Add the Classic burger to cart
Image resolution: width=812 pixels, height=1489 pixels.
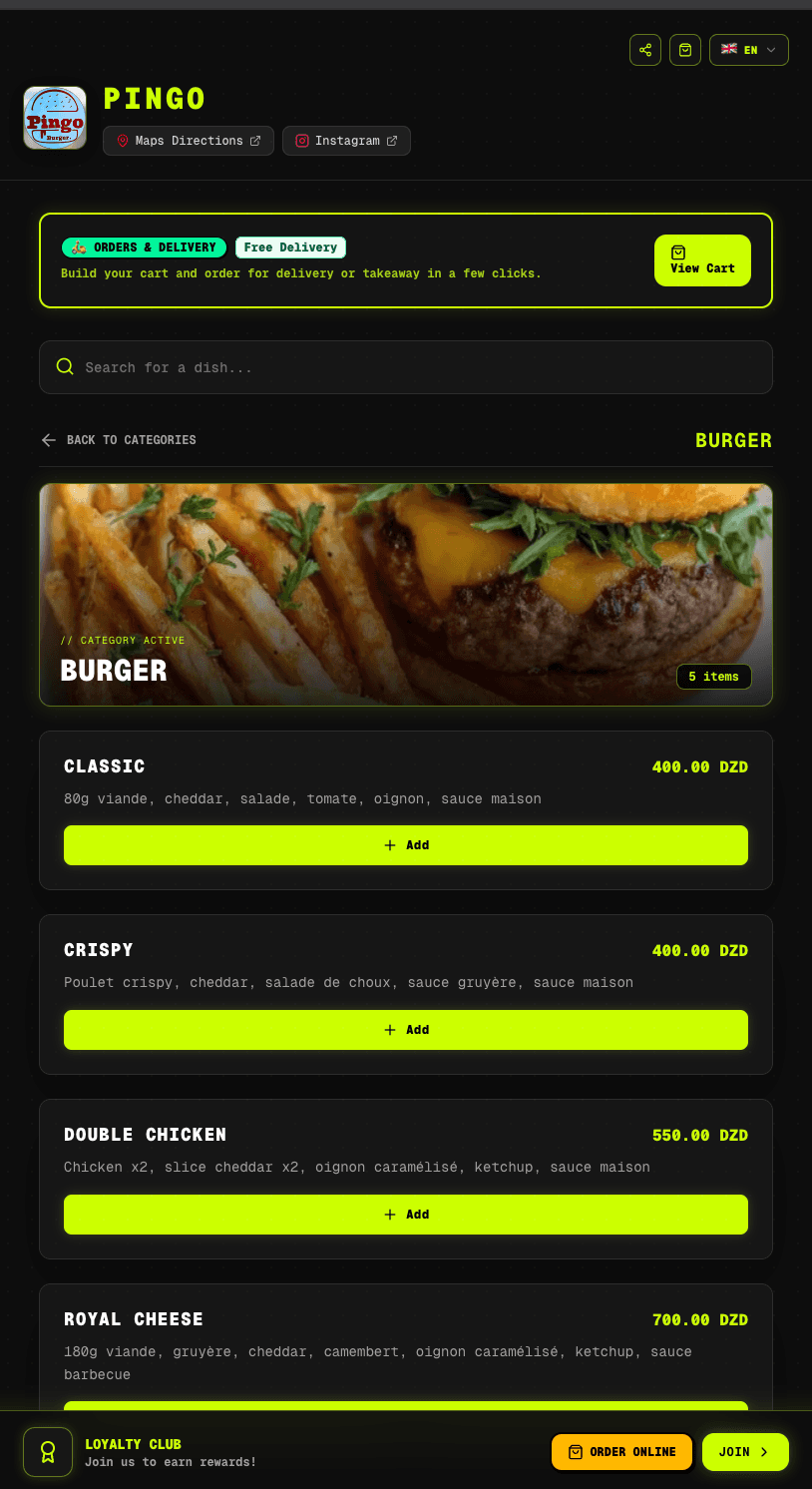coord(406,845)
